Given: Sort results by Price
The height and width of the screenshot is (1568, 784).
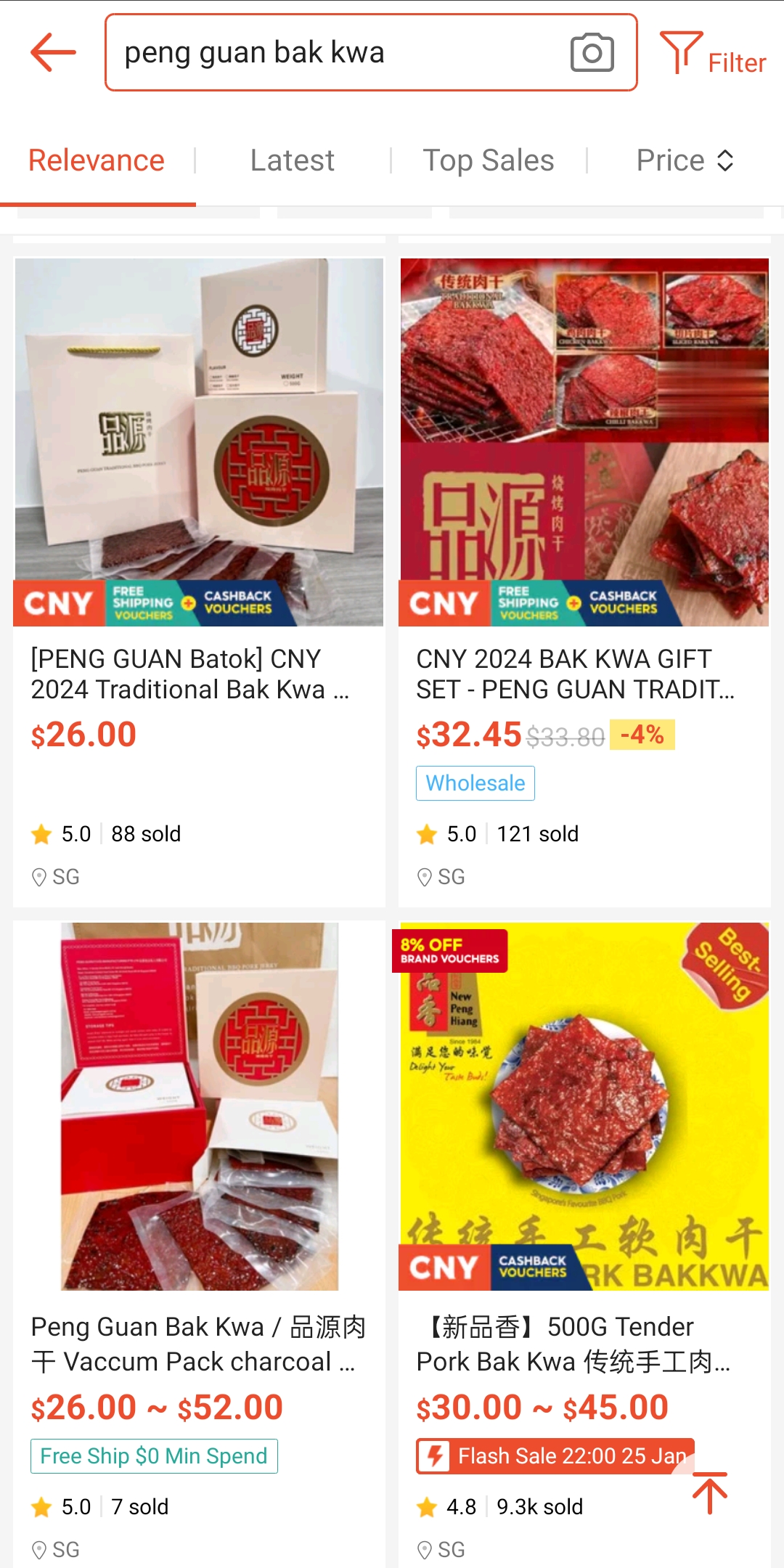Looking at the screenshot, I should point(685,160).
